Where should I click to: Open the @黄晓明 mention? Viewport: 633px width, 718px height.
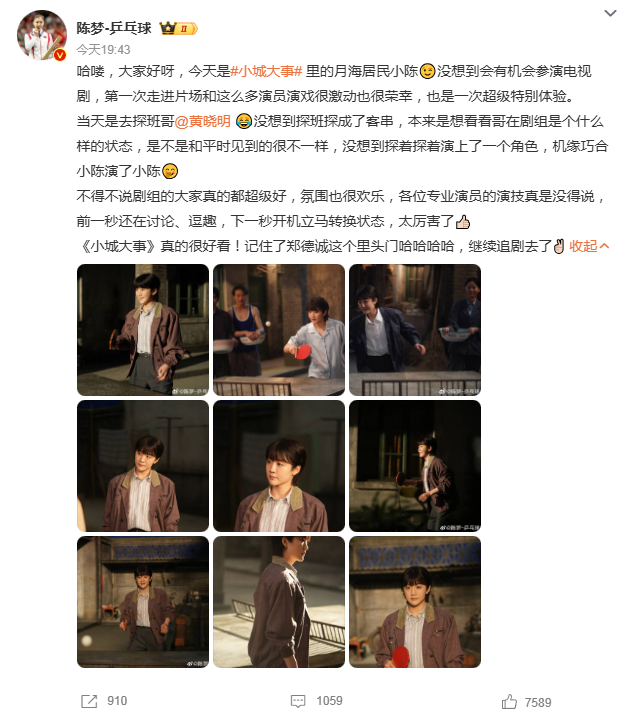(204, 122)
